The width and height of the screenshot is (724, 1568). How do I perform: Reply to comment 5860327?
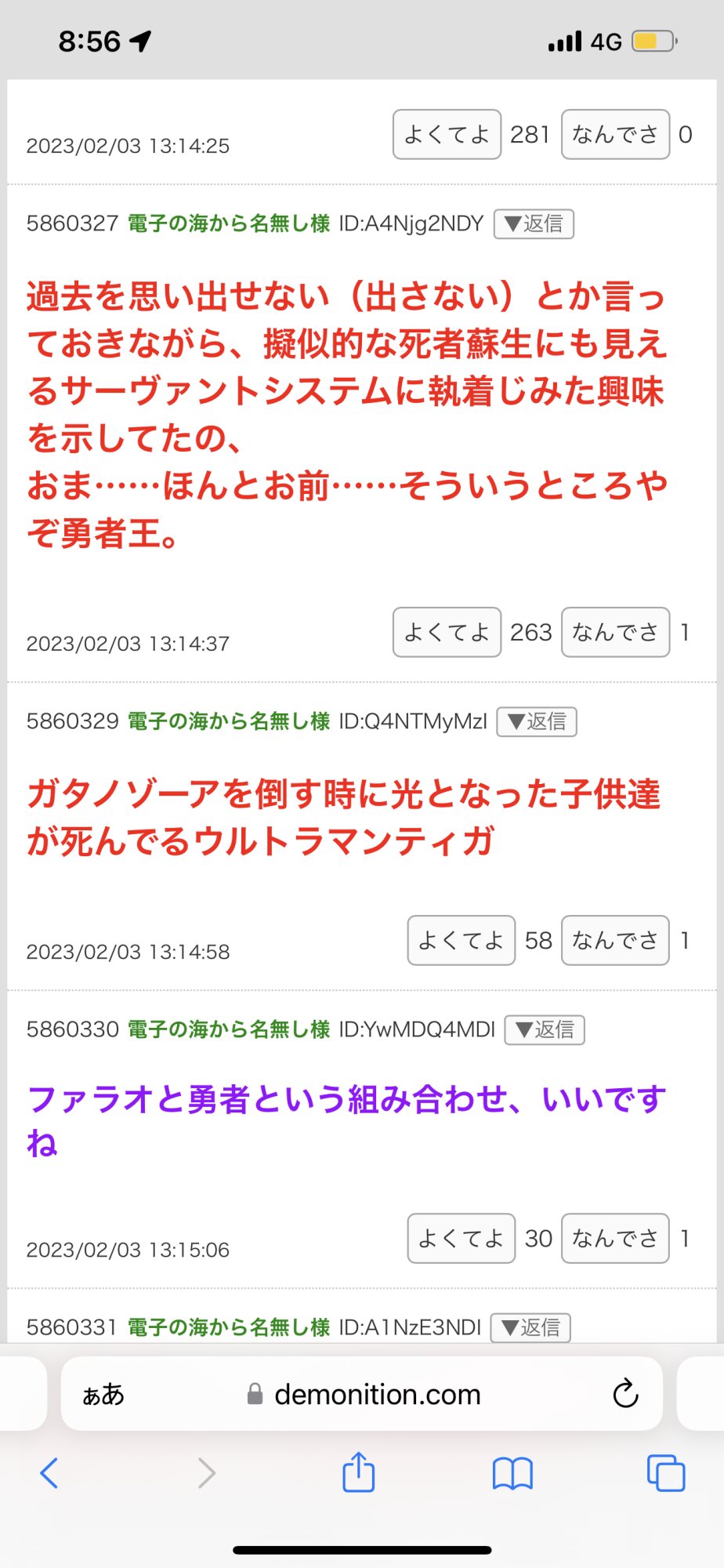pos(534,224)
